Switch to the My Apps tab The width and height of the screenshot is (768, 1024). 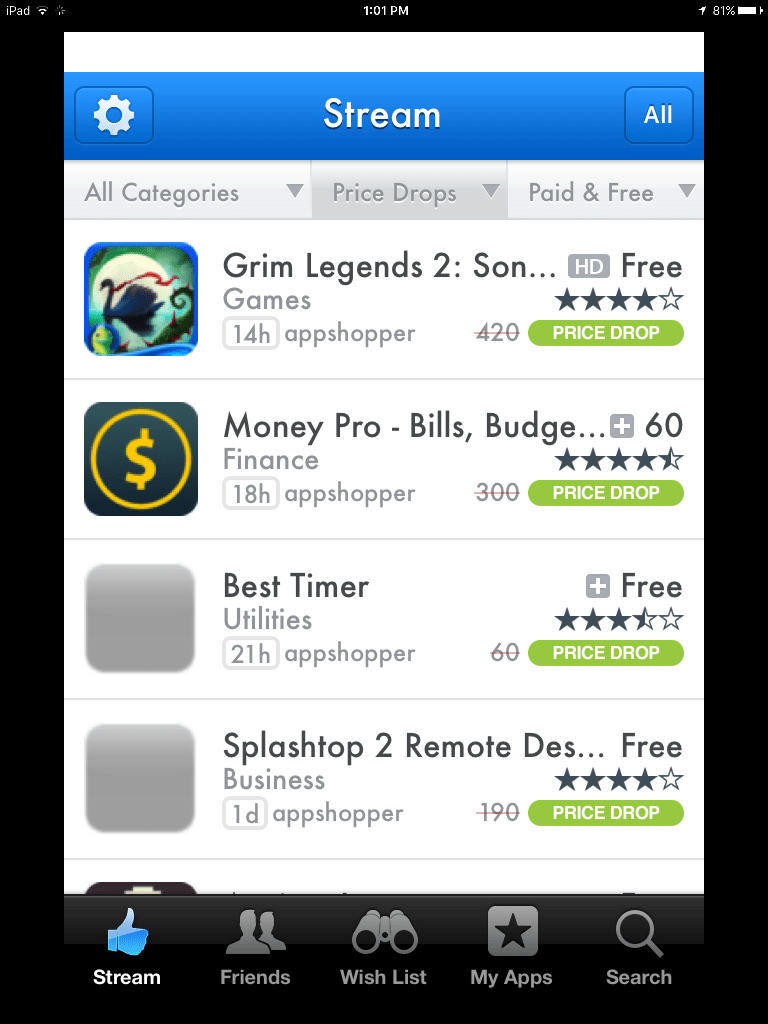point(511,948)
